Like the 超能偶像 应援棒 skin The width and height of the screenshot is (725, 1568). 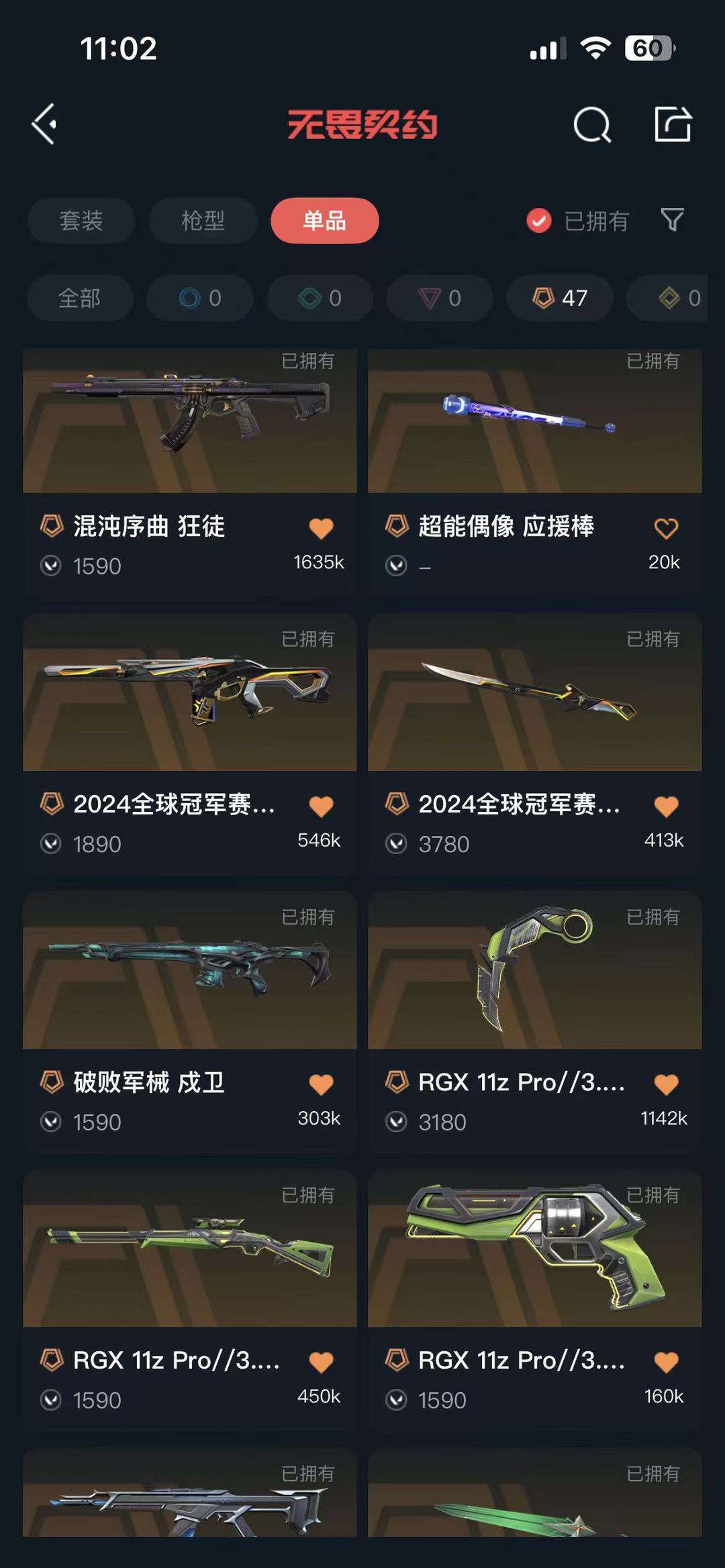point(665,529)
